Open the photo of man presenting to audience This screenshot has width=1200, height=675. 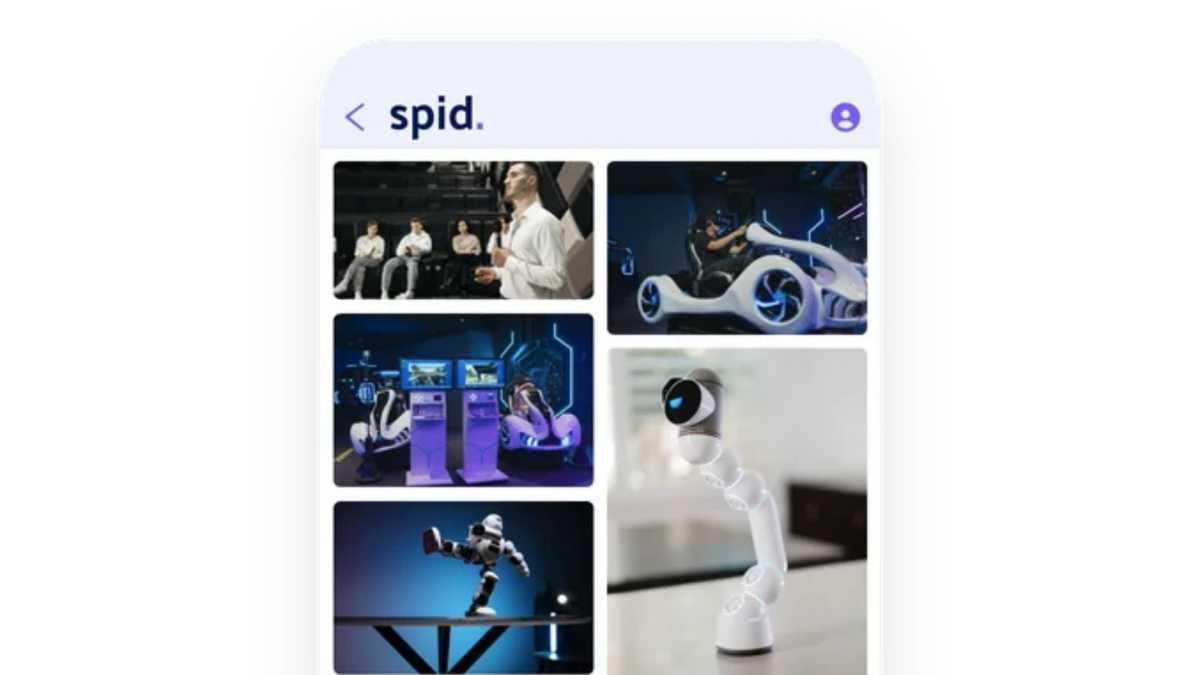463,230
